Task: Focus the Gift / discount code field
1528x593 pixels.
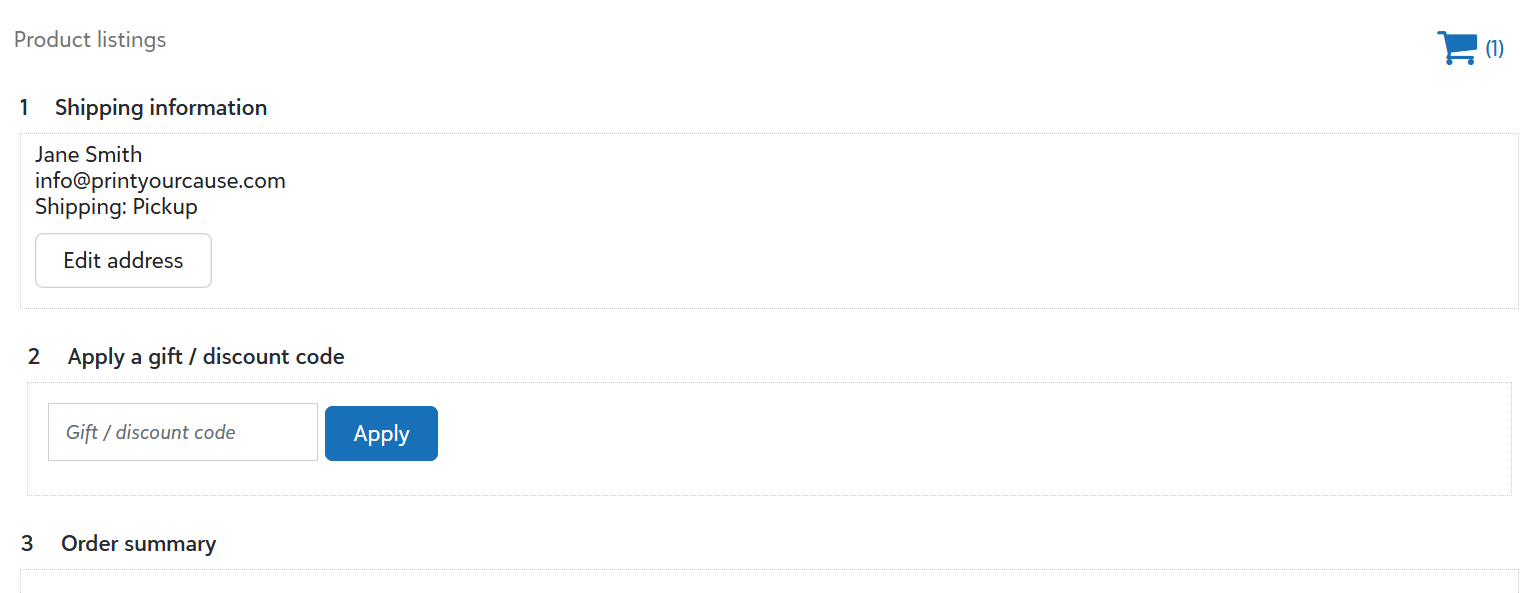Action: point(183,432)
